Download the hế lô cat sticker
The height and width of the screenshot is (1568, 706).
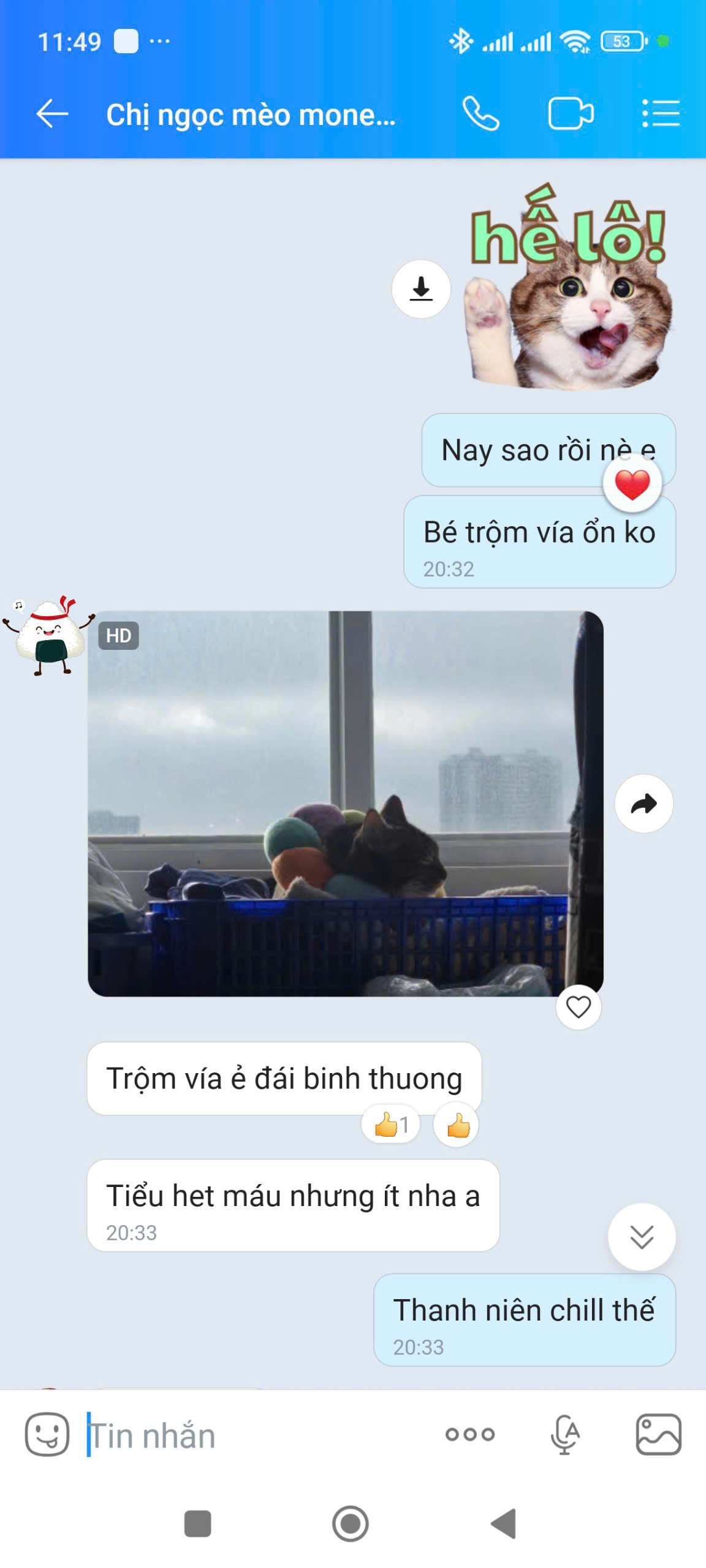421,289
